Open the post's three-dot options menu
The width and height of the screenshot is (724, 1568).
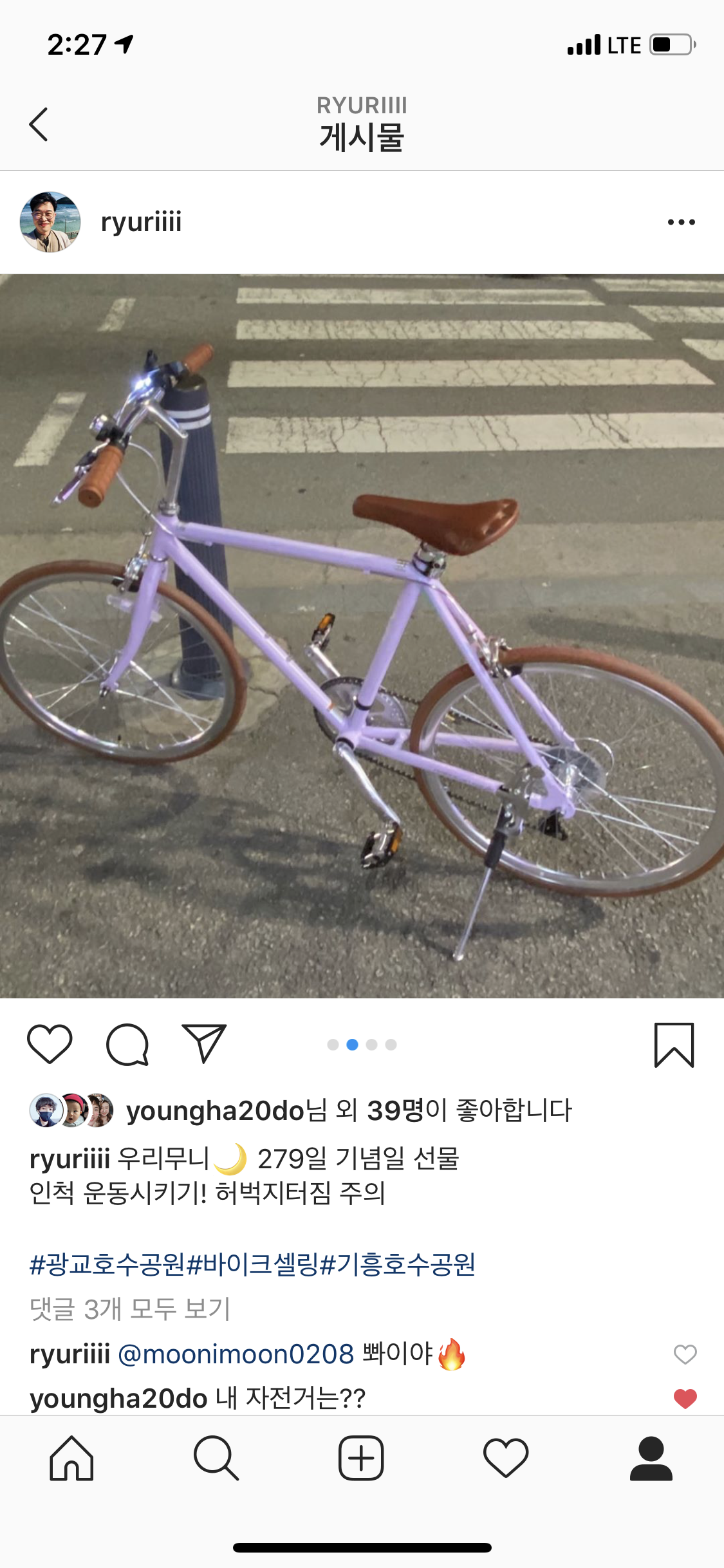tap(681, 222)
